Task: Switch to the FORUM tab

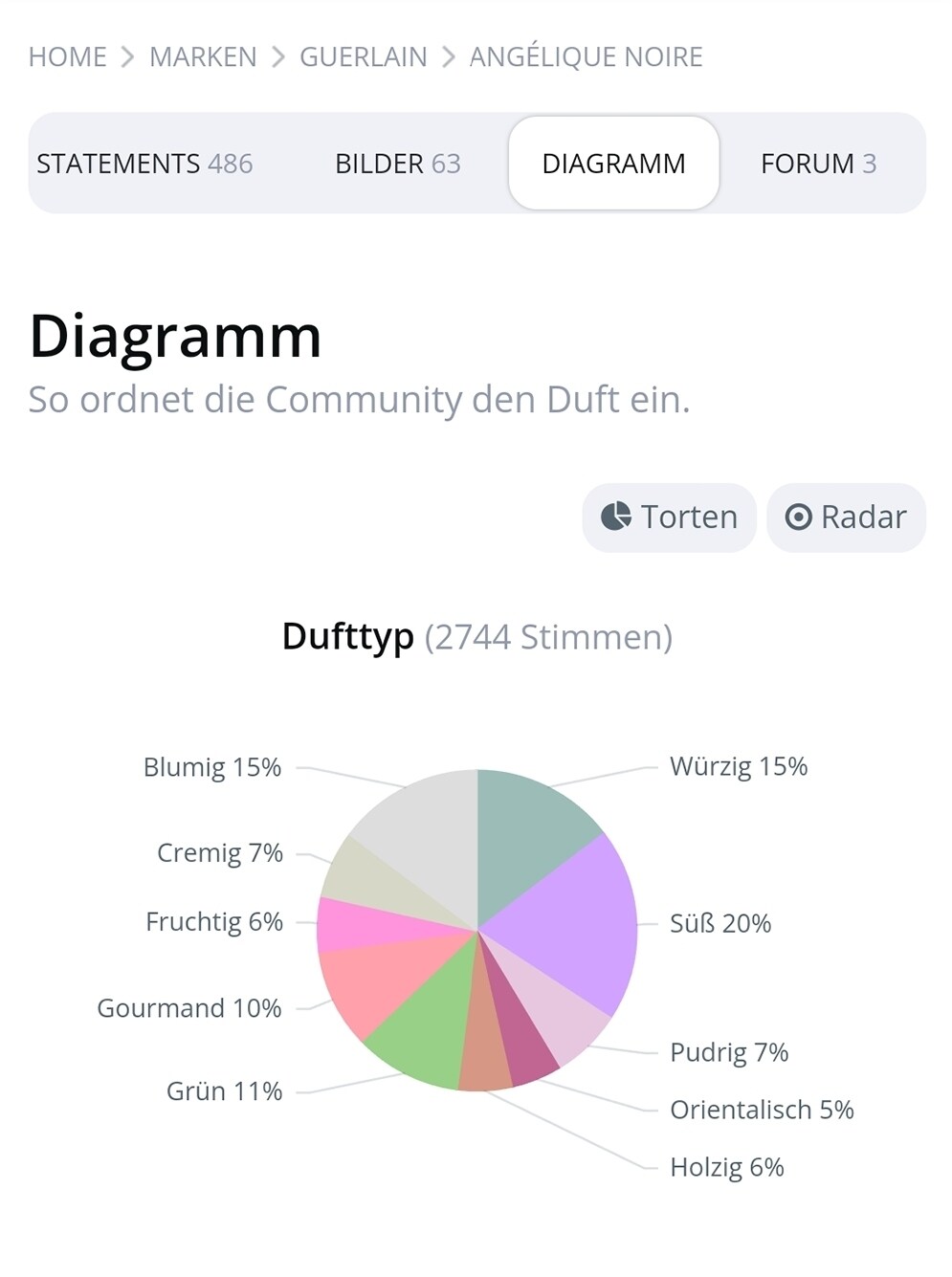Action: click(818, 164)
